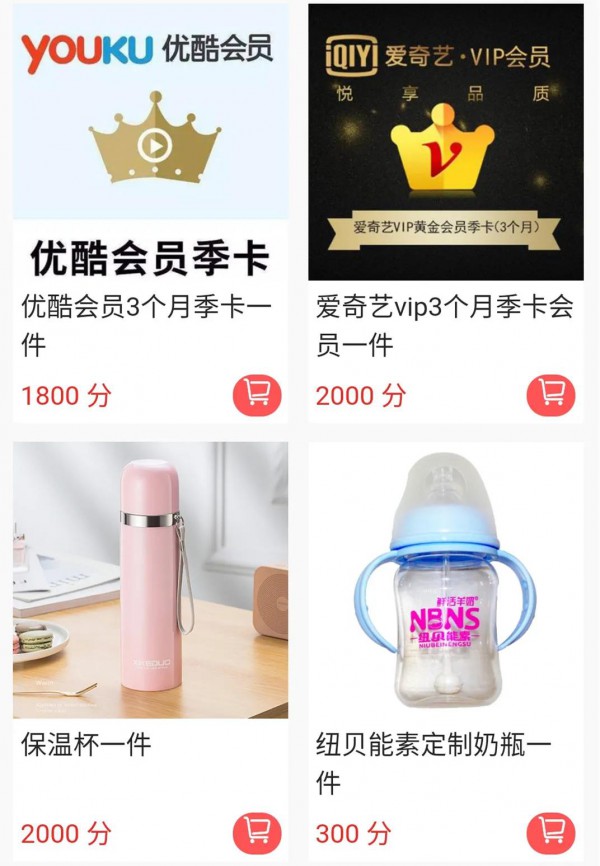Viewport: 600px width, 866px height.
Task: Add 保温杯 to the cart
Action: [257, 833]
